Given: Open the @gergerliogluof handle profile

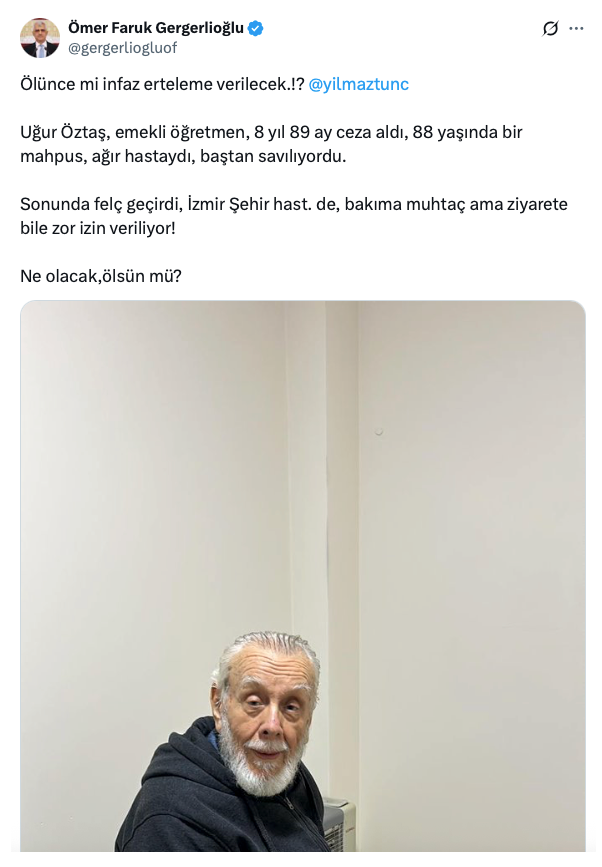Looking at the screenshot, I should [x=122, y=47].
